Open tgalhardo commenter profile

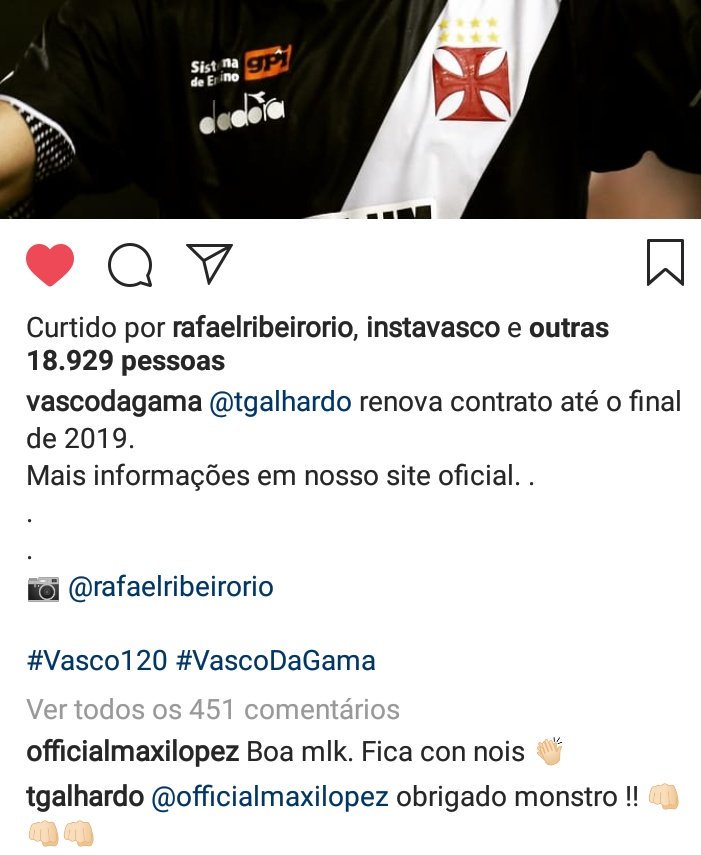coord(83,798)
